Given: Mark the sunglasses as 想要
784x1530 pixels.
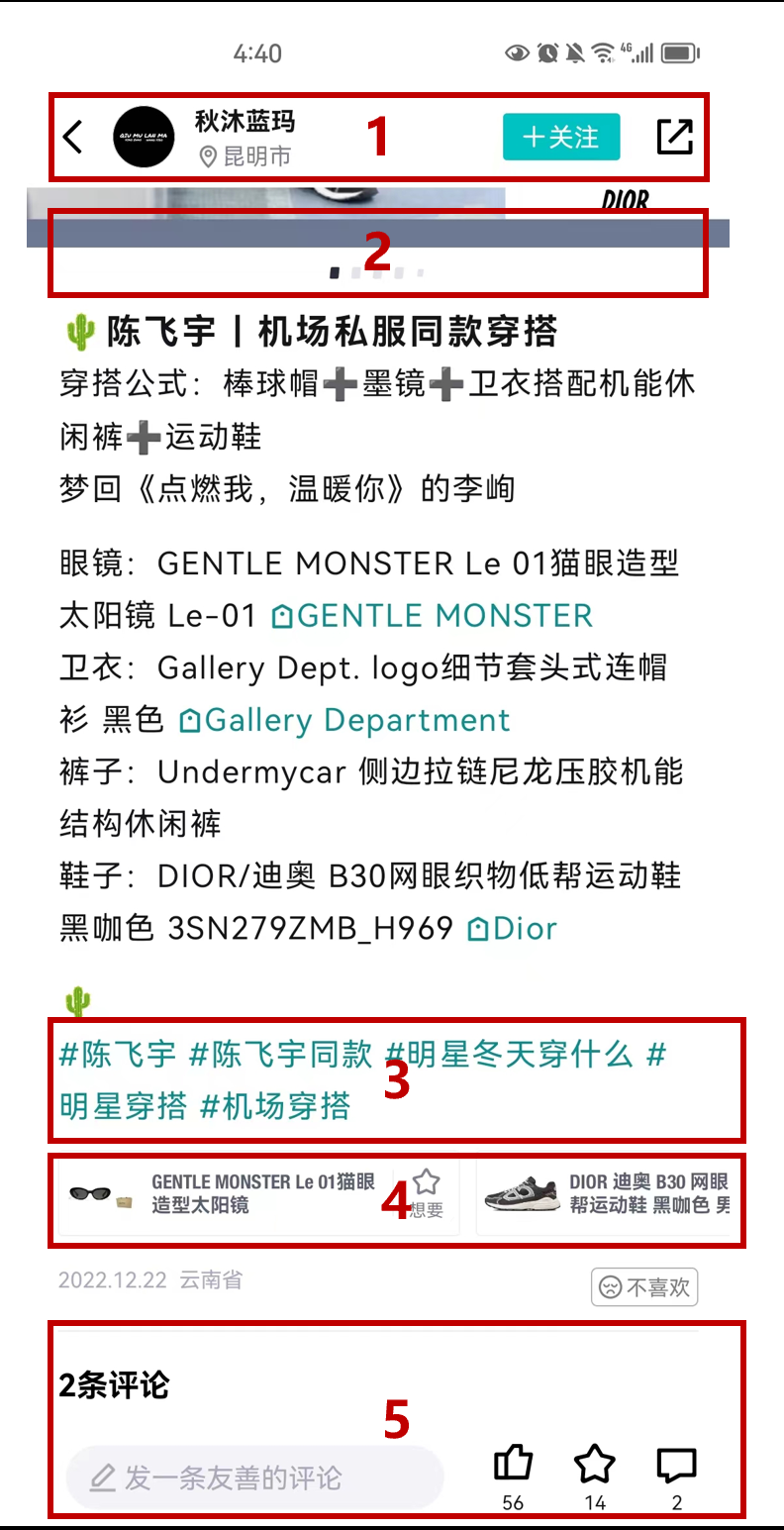Looking at the screenshot, I should pyautogui.click(x=427, y=1192).
